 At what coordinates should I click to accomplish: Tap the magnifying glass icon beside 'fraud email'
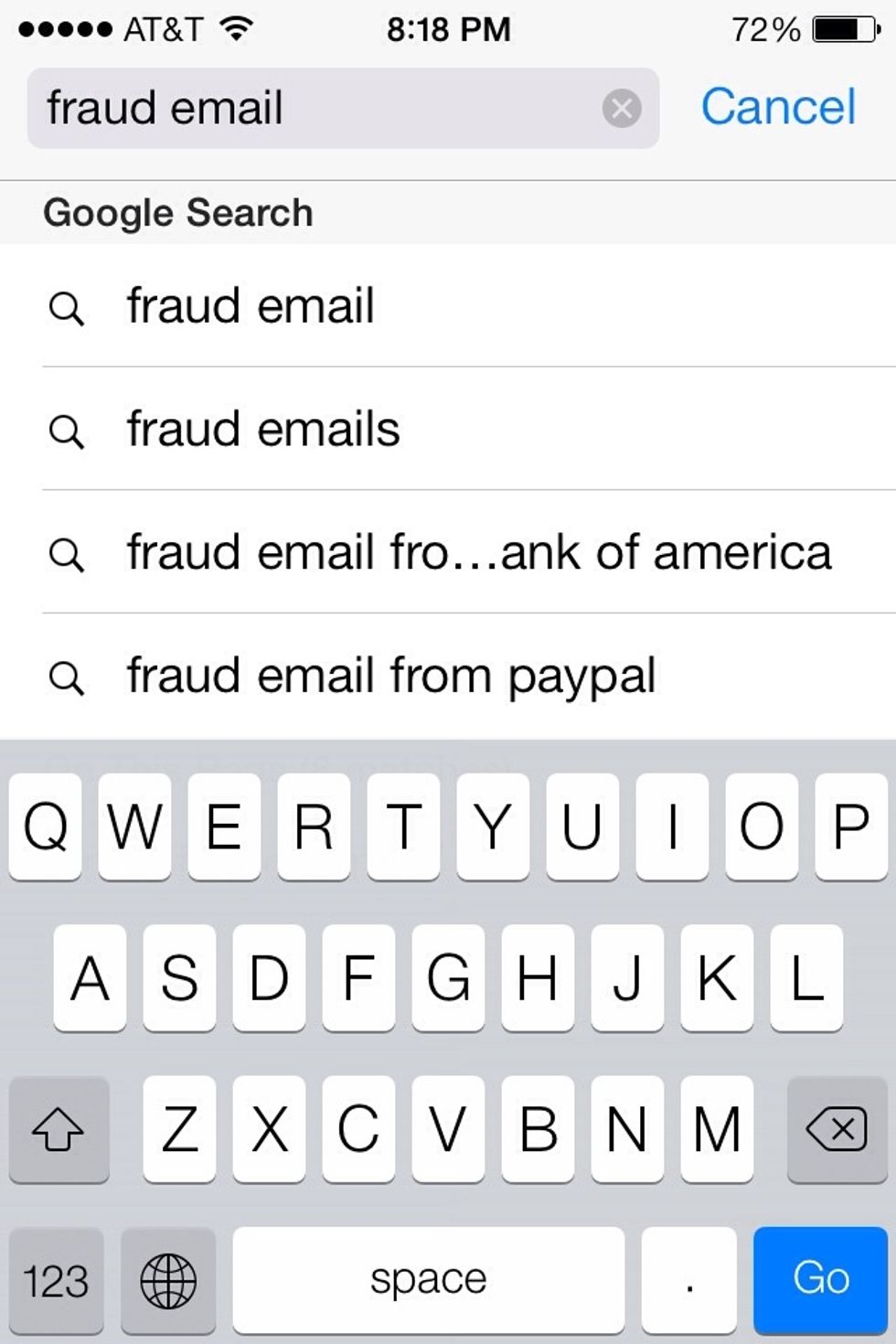68,306
